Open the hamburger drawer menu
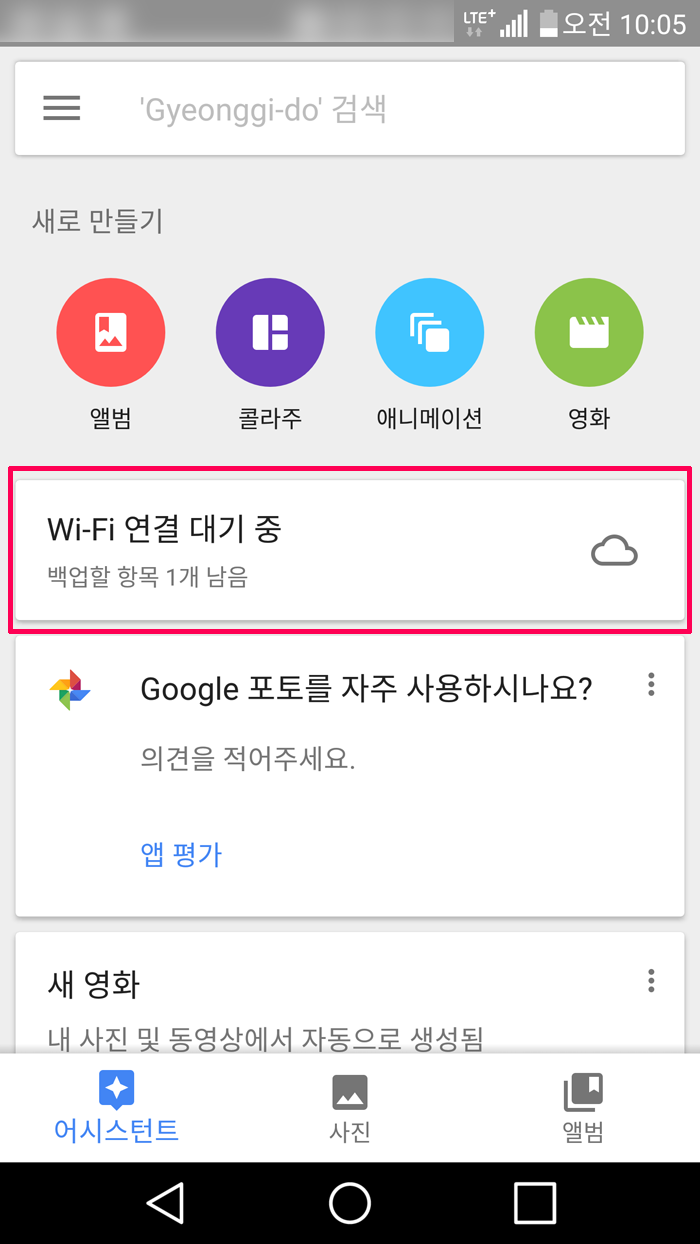This screenshot has width=700, height=1244. click(61, 108)
